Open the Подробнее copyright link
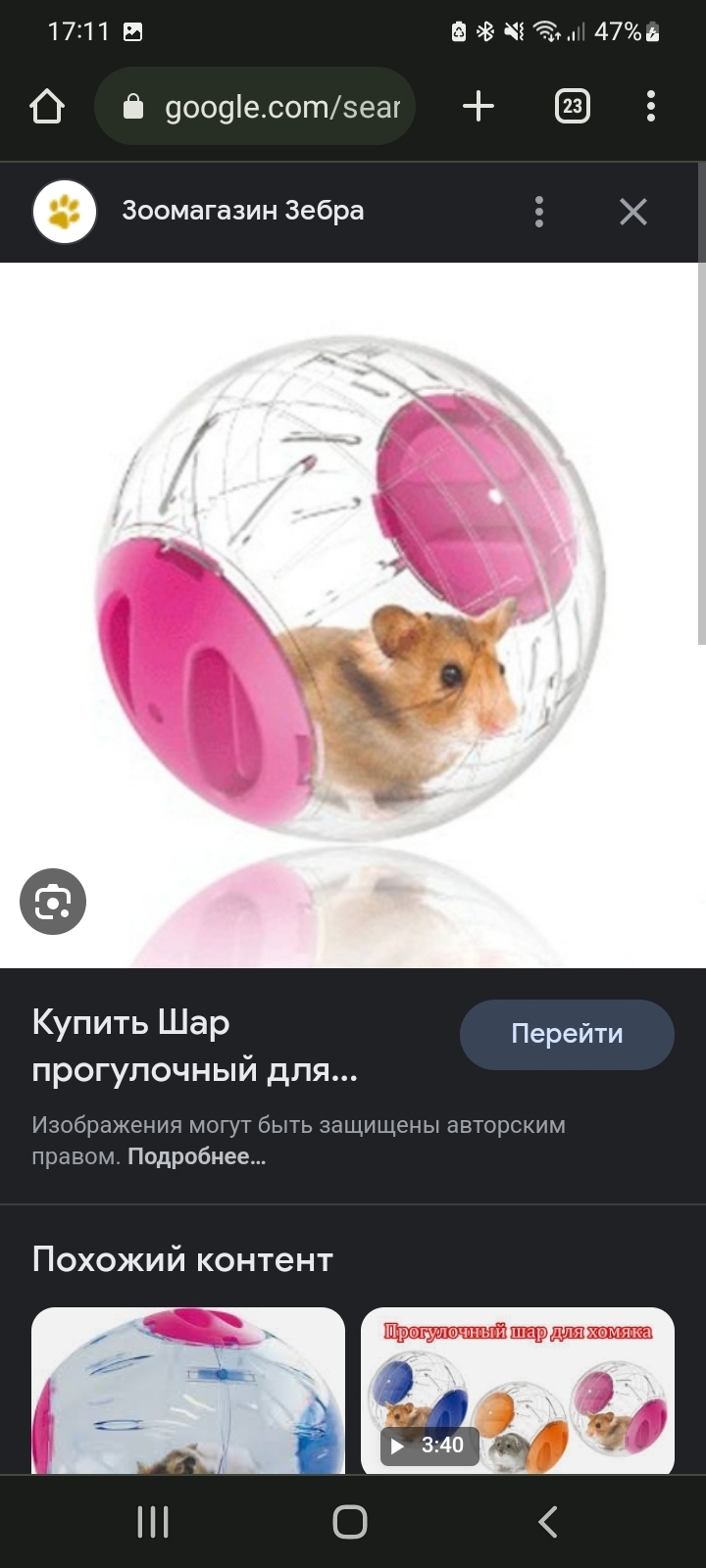Viewport: 706px width, 1568px height. pos(196,1156)
